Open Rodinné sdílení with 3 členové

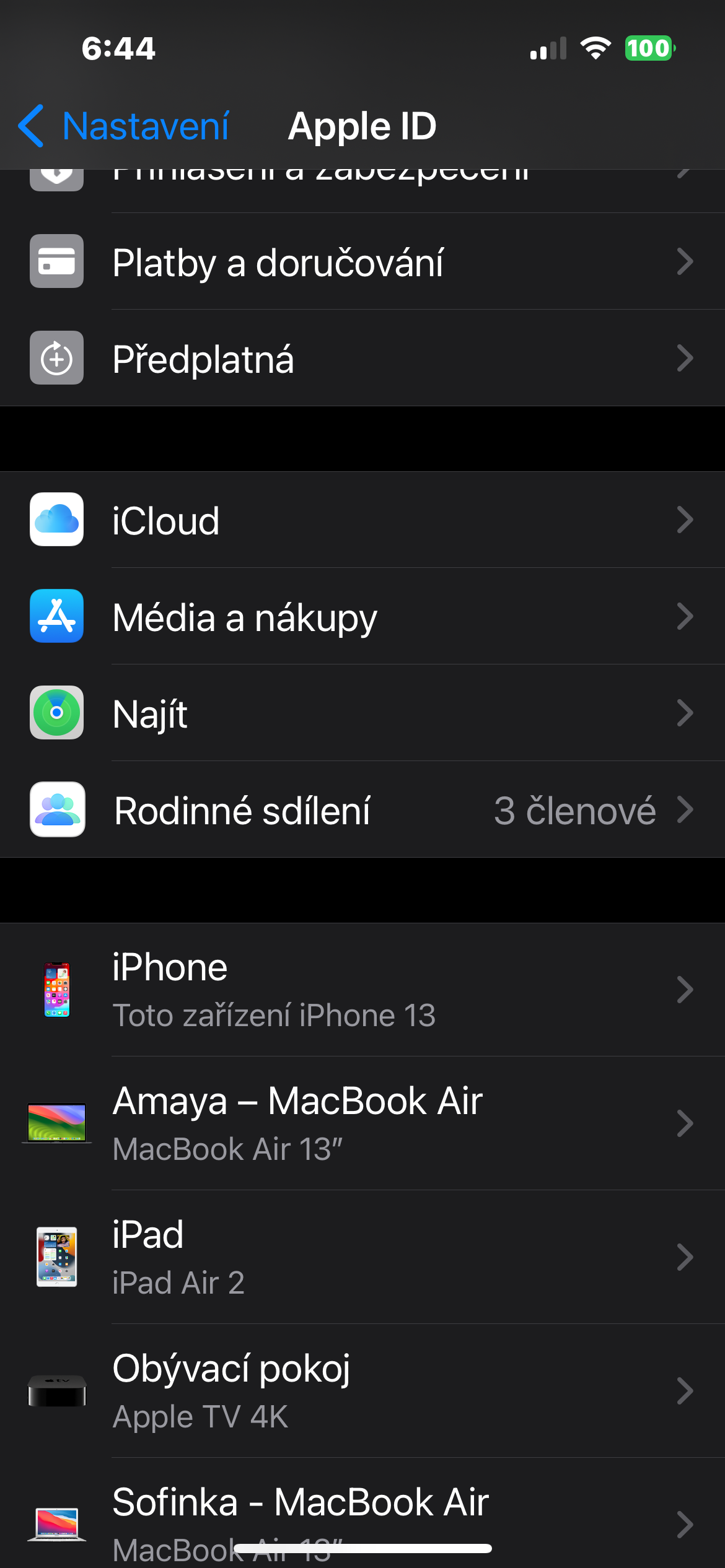[x=362, y=810]
